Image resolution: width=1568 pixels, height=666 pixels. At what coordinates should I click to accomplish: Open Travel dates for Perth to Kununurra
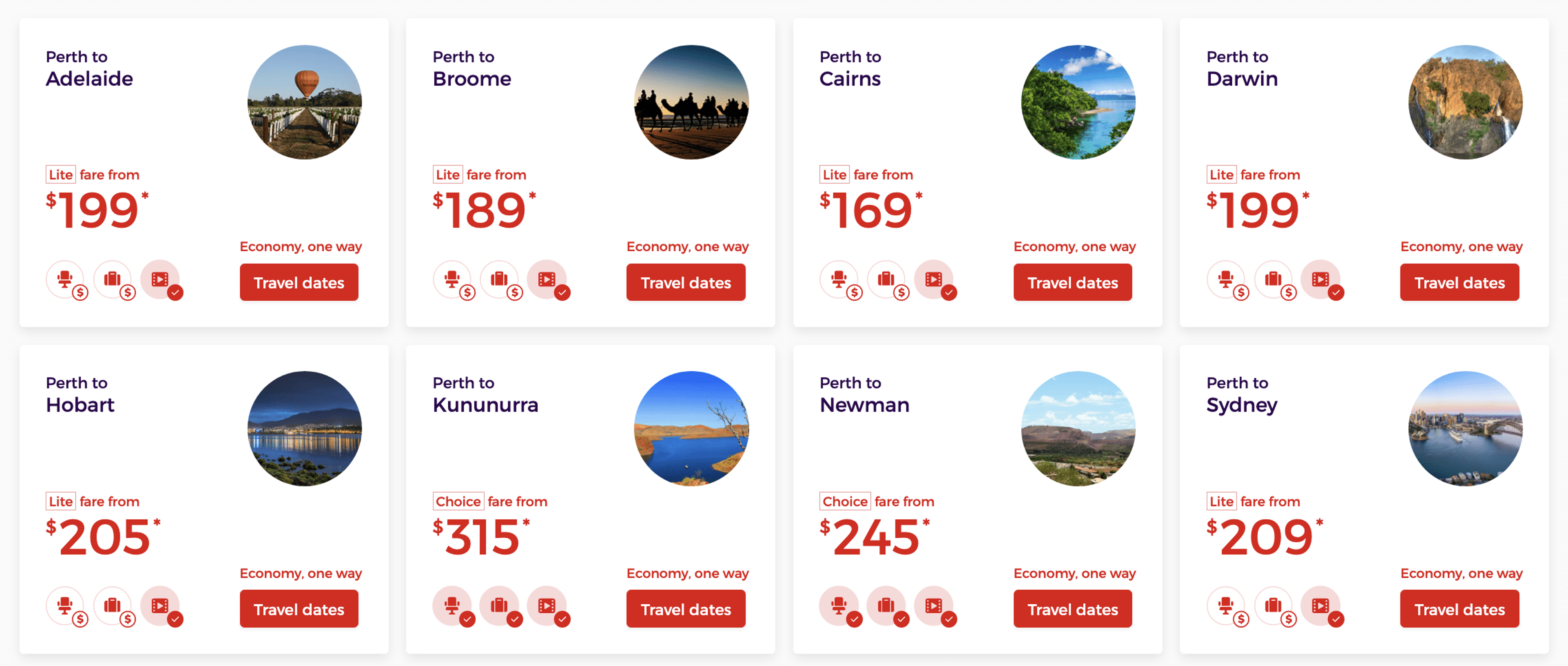(x=686, y=609)
